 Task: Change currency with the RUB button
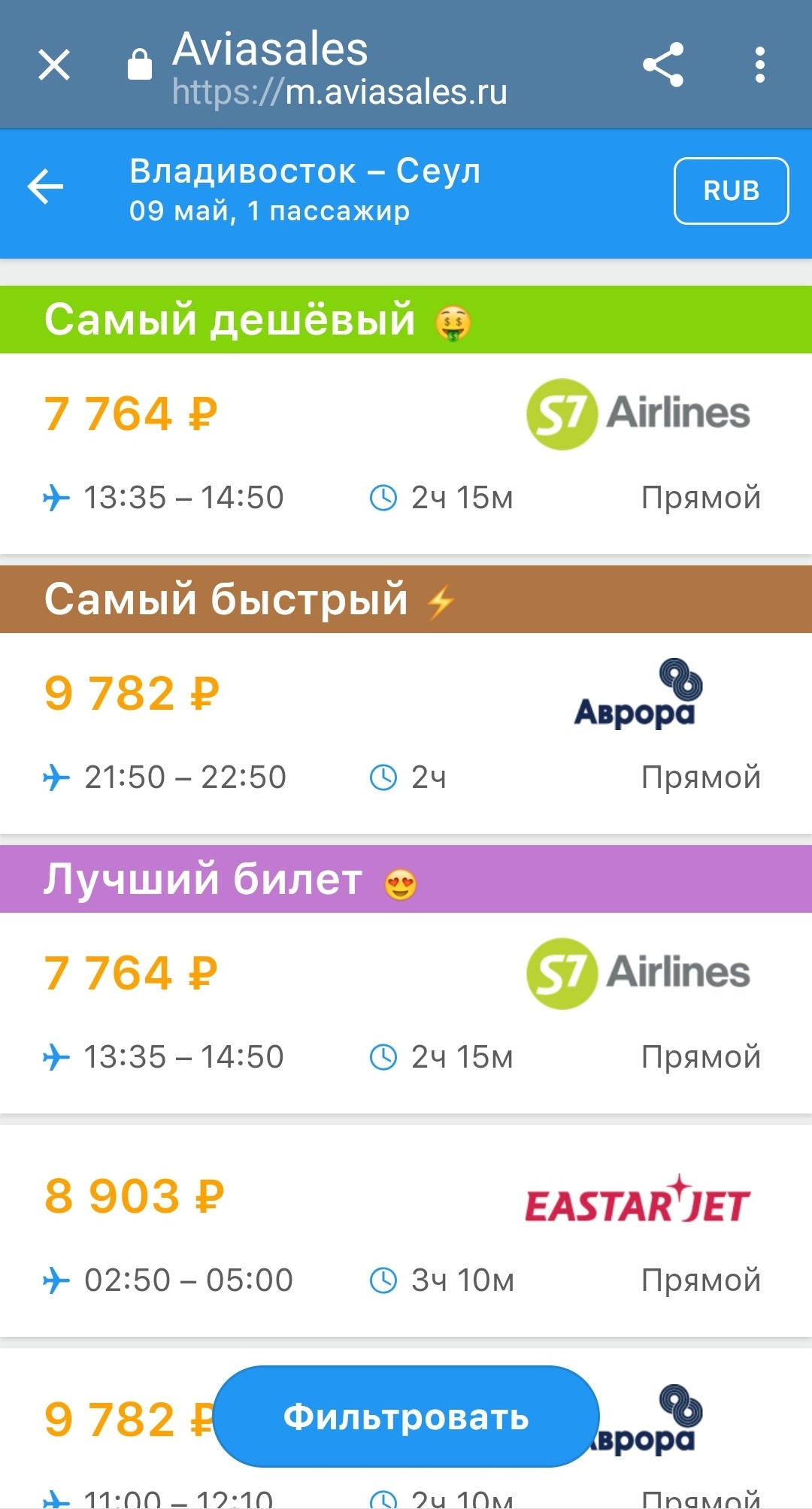pos(731,191)
